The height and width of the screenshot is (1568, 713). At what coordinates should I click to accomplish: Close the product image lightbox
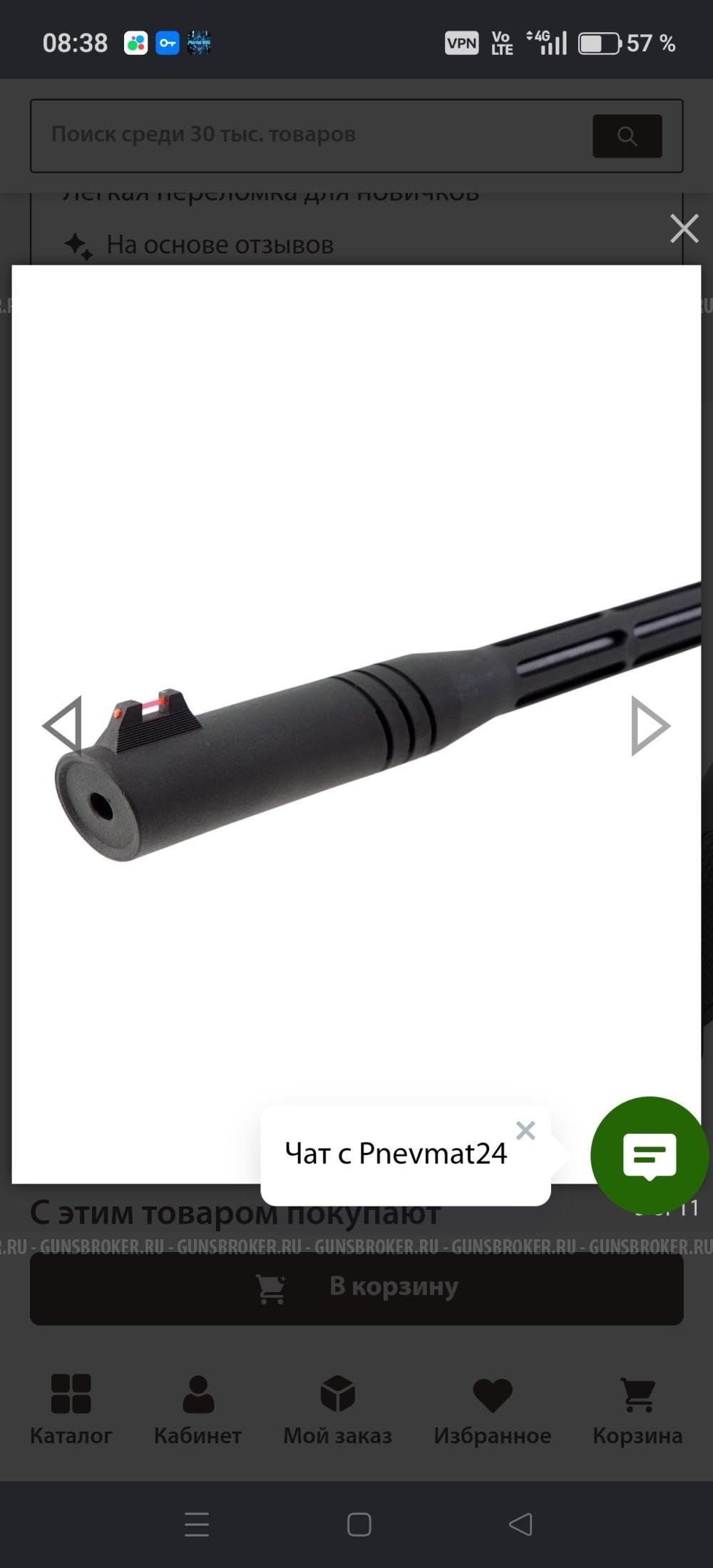pos(684,228)
